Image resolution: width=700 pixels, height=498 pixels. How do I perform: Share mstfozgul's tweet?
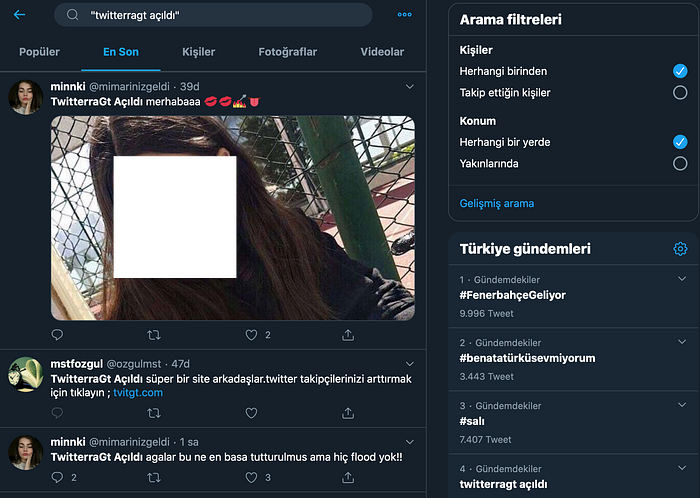pyautogui.click(x=348, y=413)
